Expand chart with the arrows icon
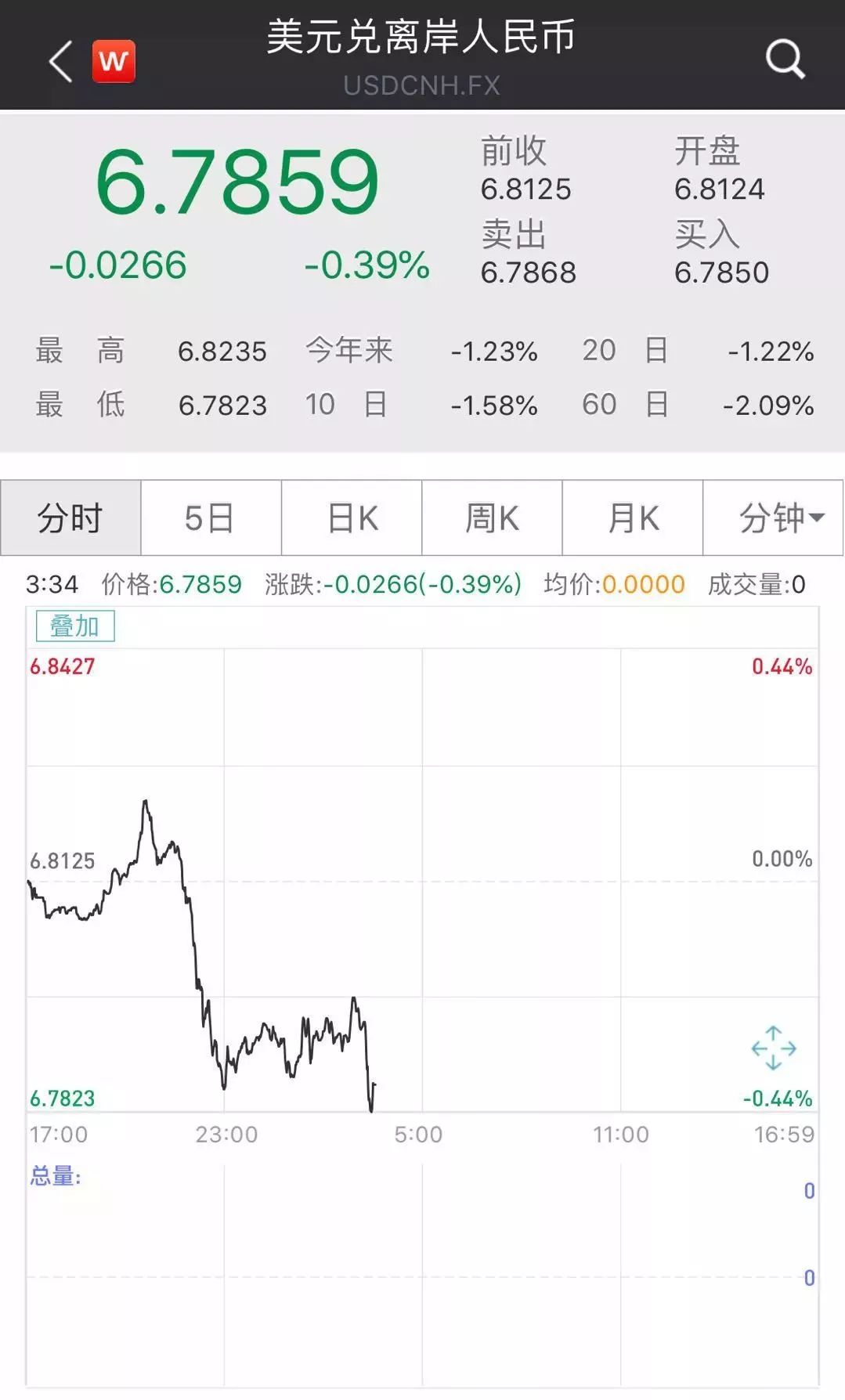 [774, 1048]
